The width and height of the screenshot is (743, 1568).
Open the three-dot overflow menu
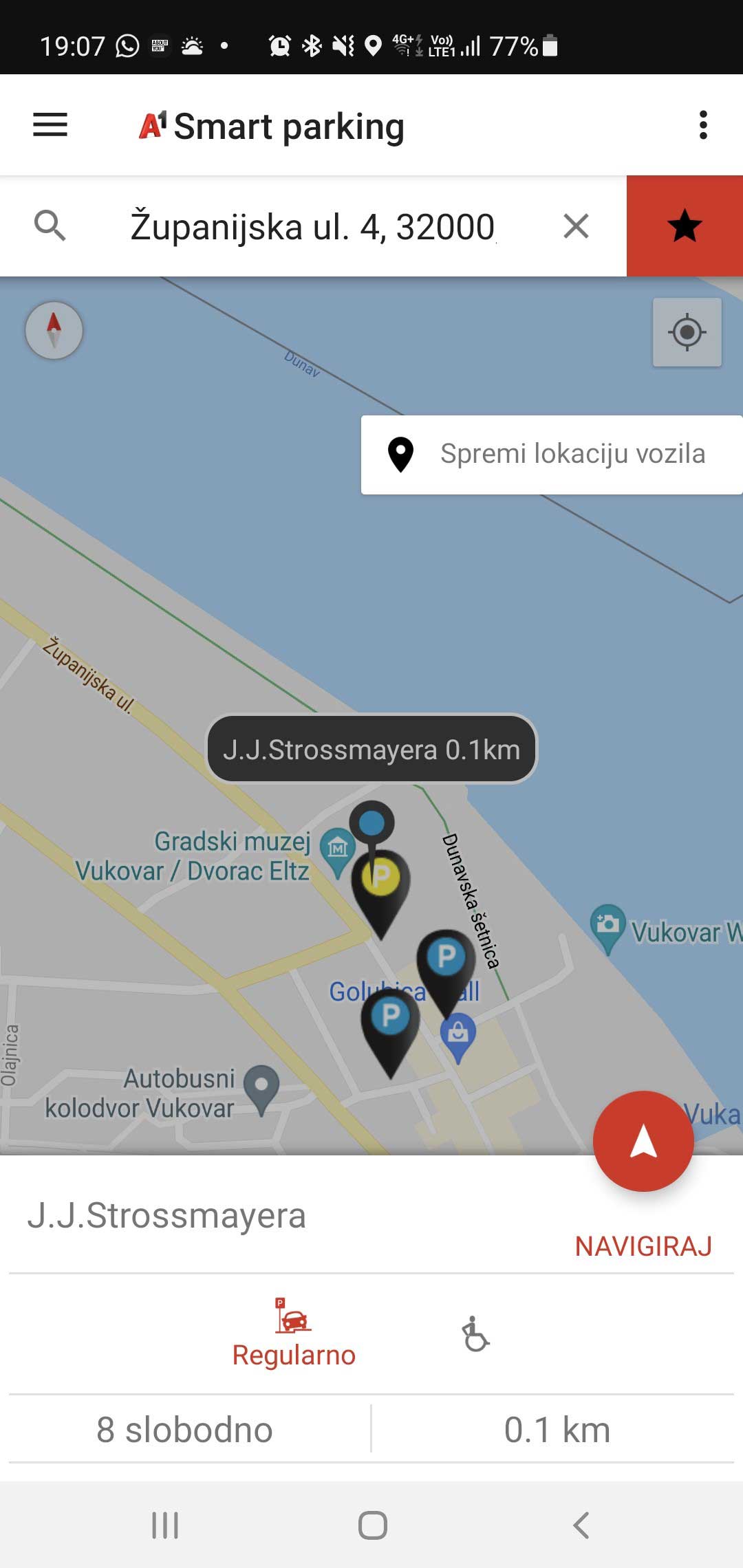click(702, 125)
